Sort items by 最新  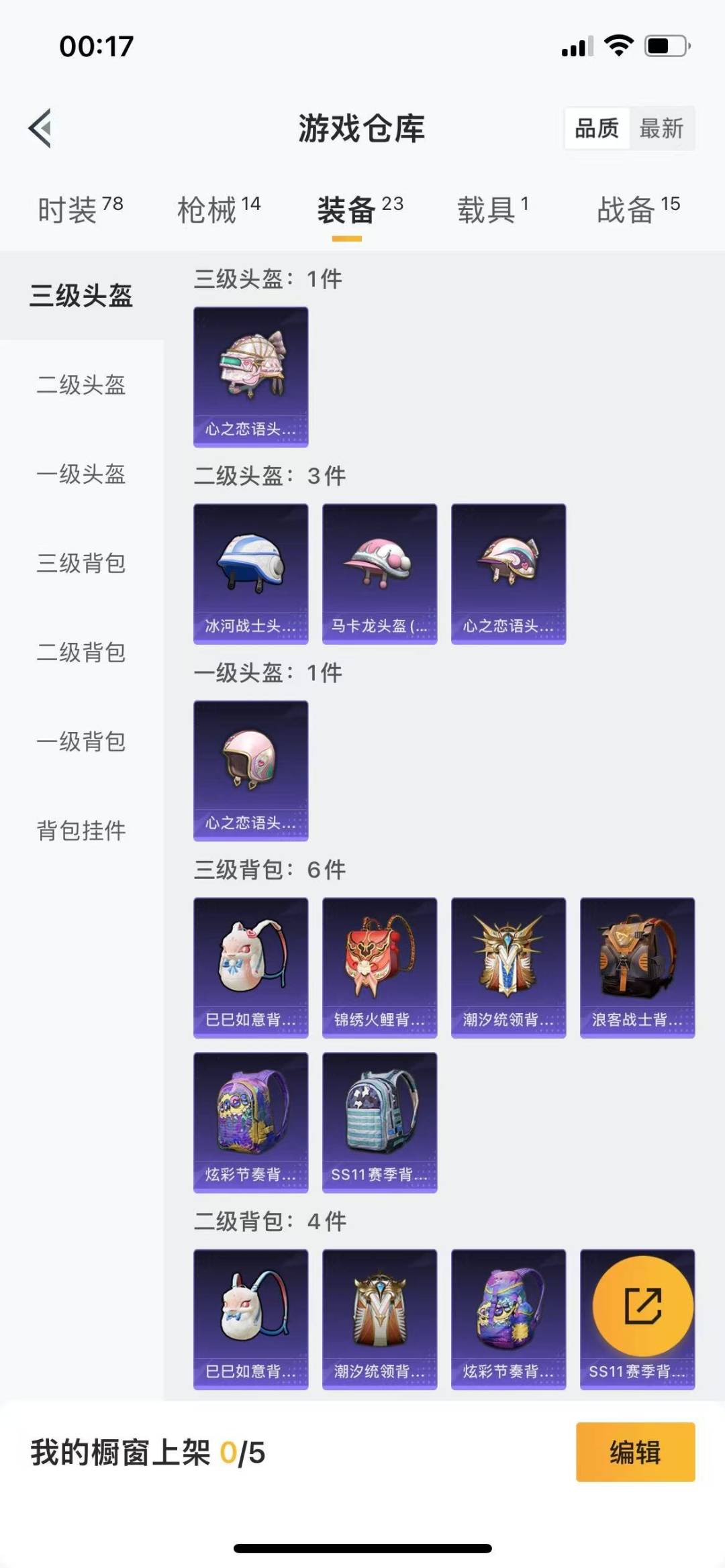[x=661, y=127]
